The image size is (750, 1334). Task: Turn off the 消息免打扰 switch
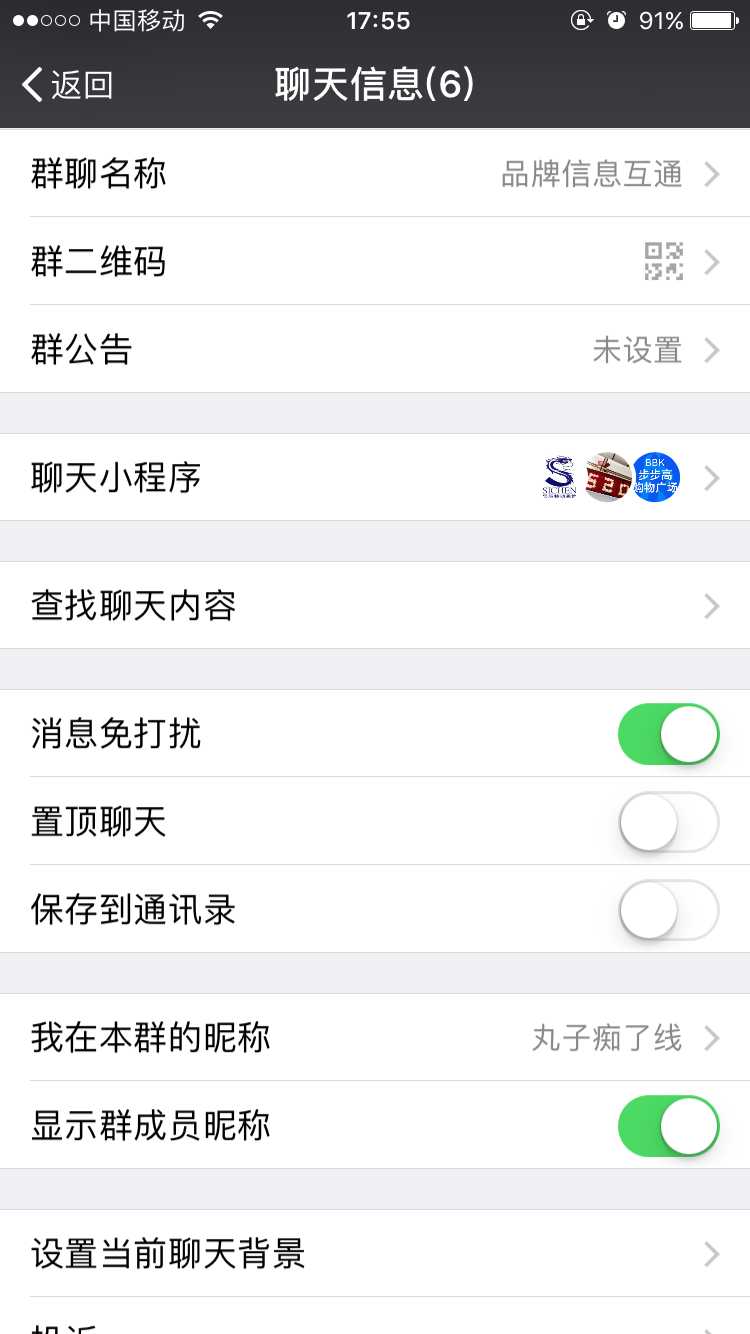click(668, 734)
